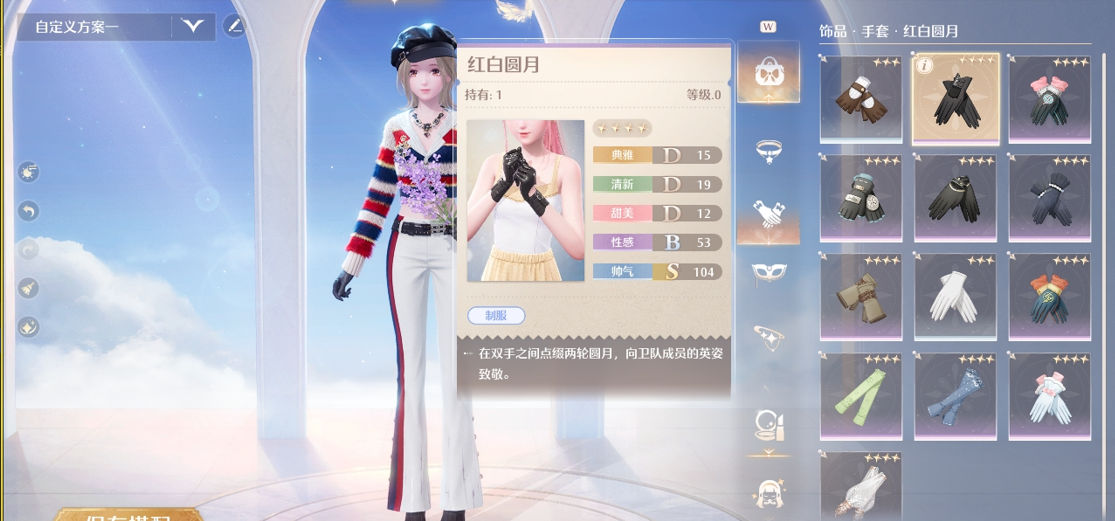Expand the 自定义方案一 outfit scheme dropdown
Screen dimensions: 1115x521
[x=192, y=27]
